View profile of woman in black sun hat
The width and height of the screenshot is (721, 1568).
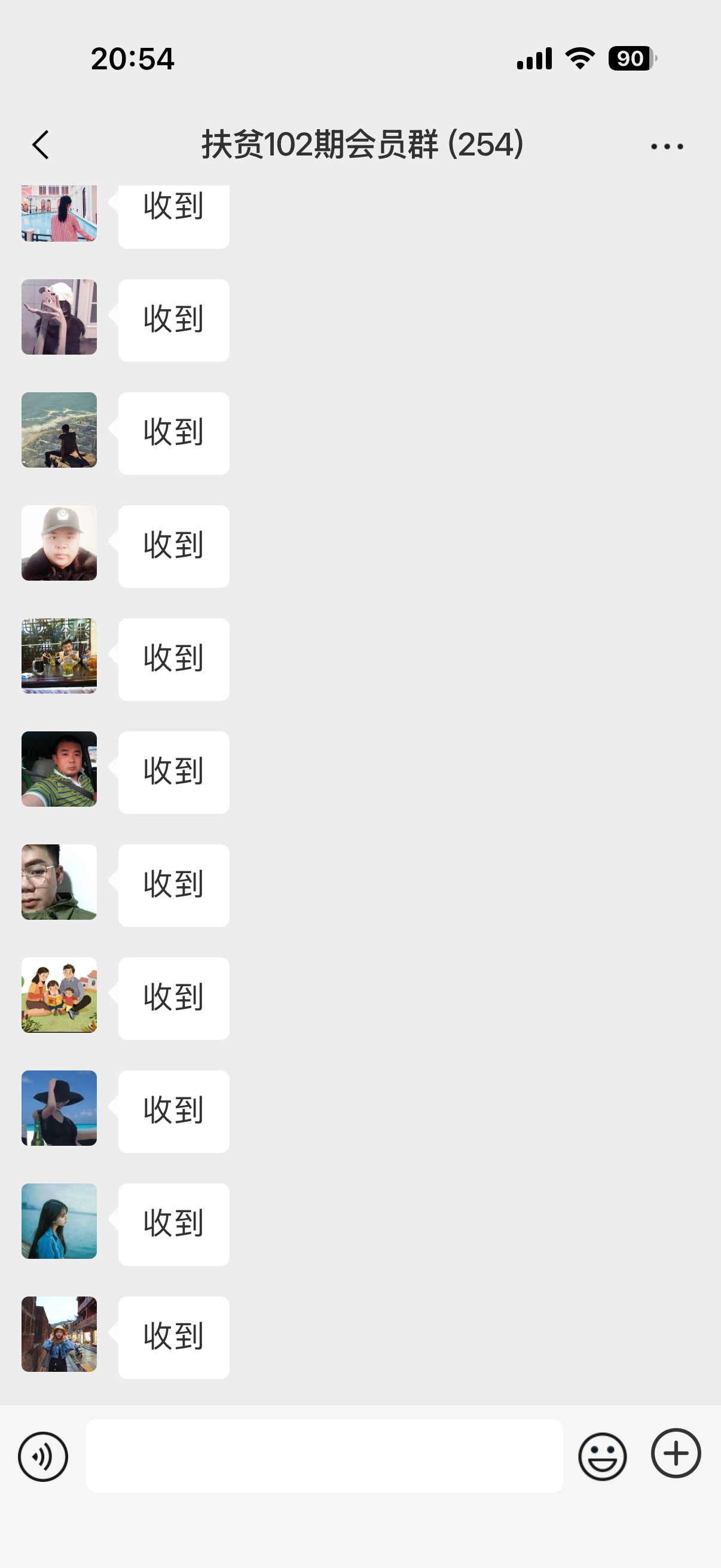pyautogui.click(x=59, y=1108)
